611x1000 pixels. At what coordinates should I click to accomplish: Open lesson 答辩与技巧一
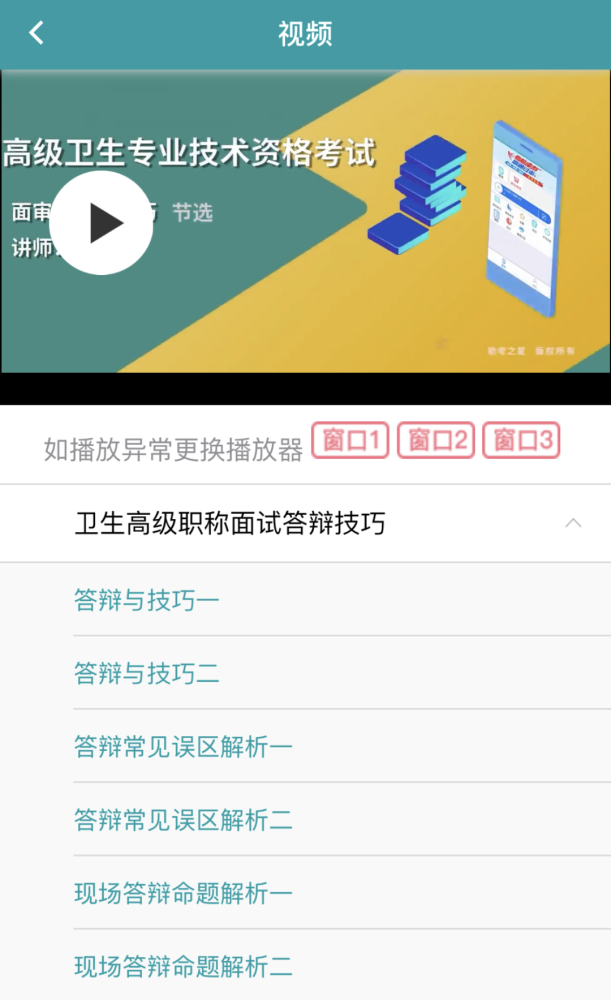point(147,600)
